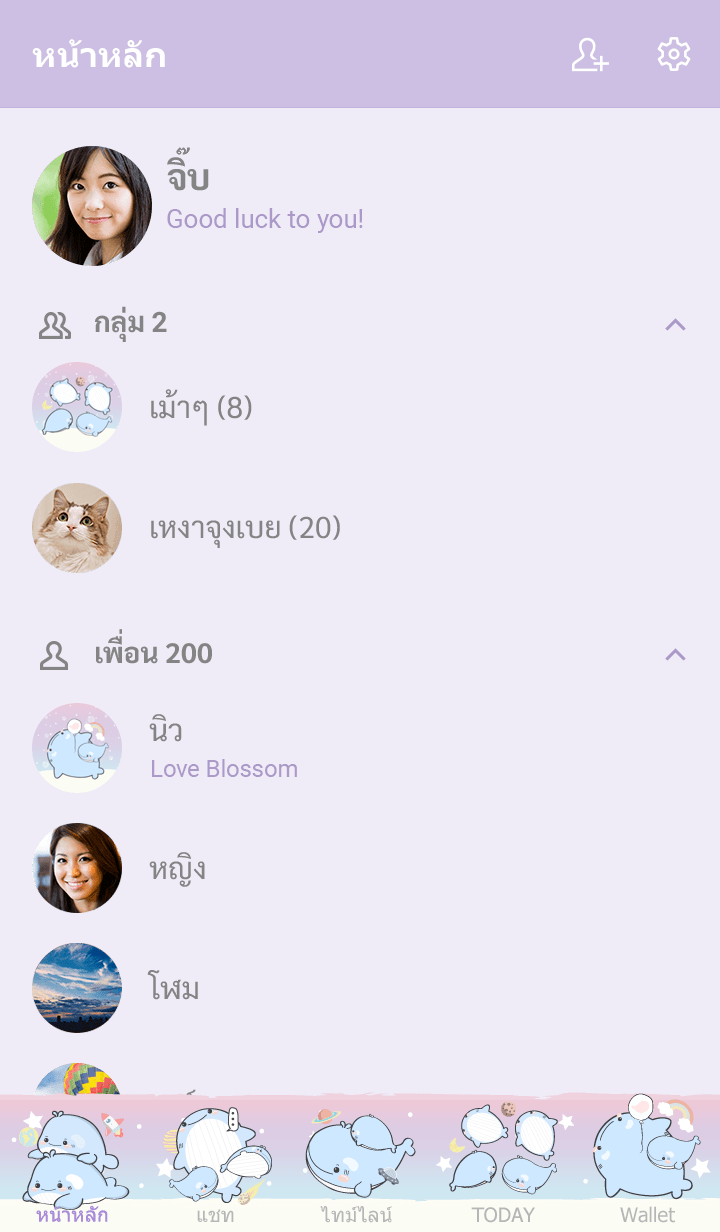Viewport: 720px width, 1232px height.
Task: Select friend หญิง from the list
Action: pos(177,868)
